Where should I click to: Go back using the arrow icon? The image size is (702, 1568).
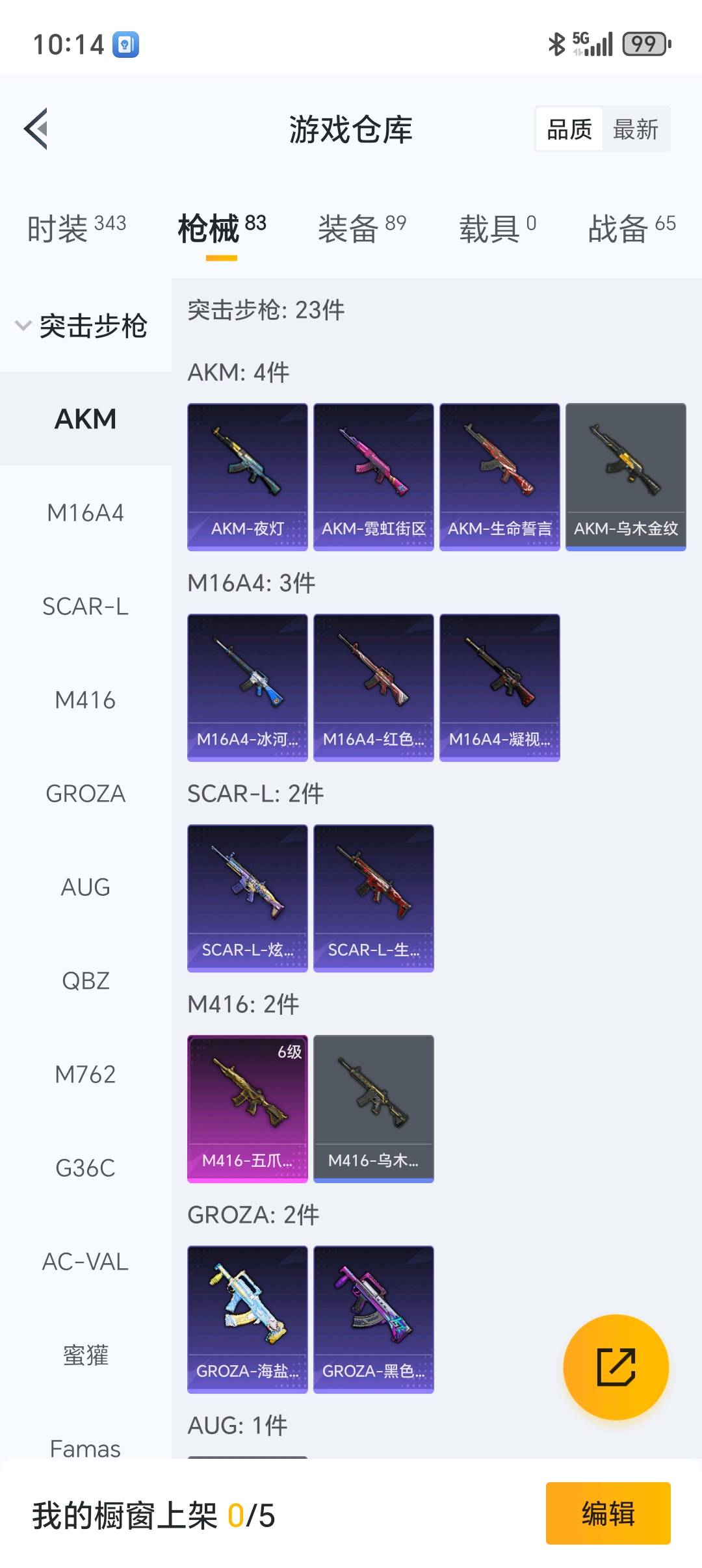(x=36, y=129)
